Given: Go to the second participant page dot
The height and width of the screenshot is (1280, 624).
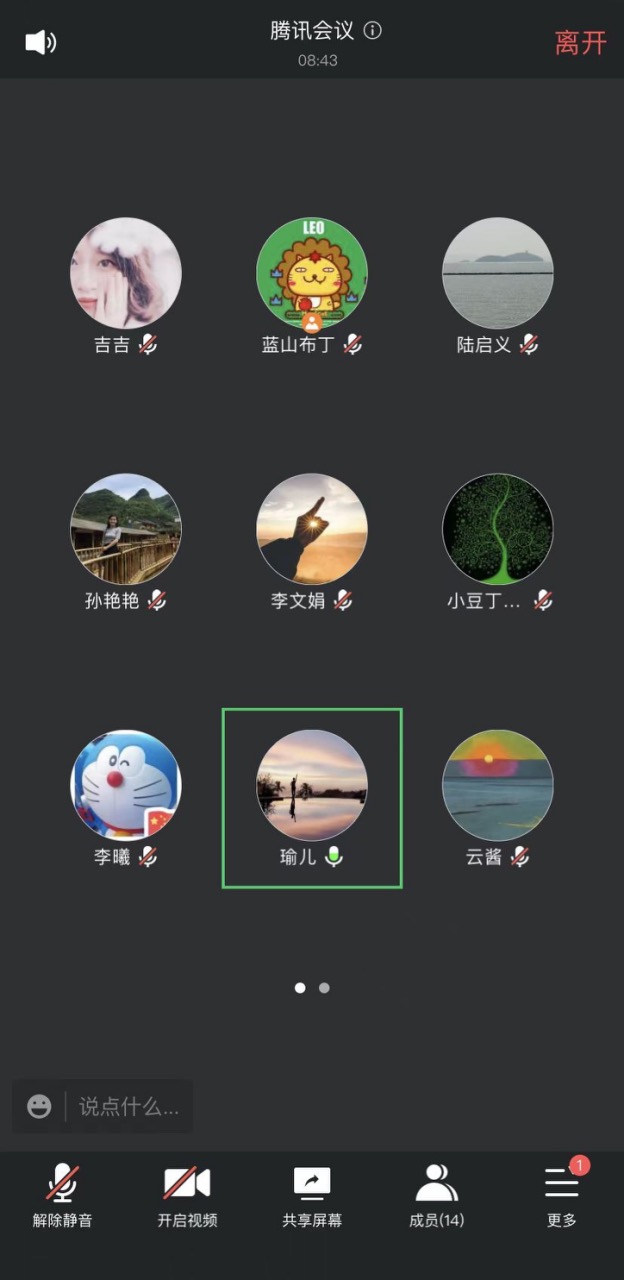Looking at the screenshot, I should tap(324, 988).
